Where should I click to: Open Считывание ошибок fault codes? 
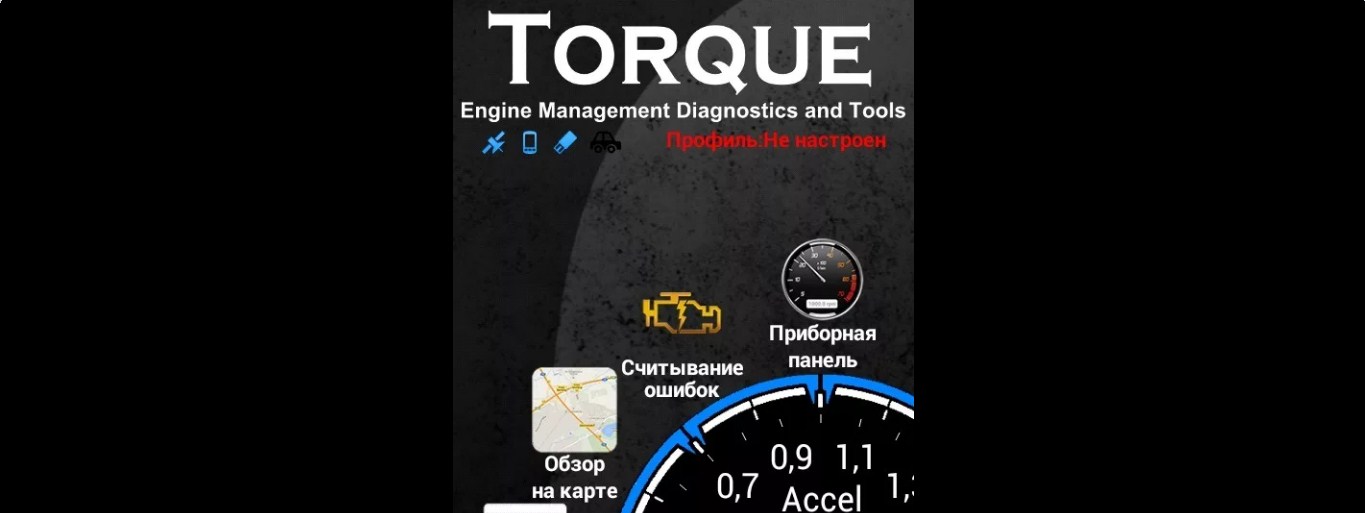point(682,316)
